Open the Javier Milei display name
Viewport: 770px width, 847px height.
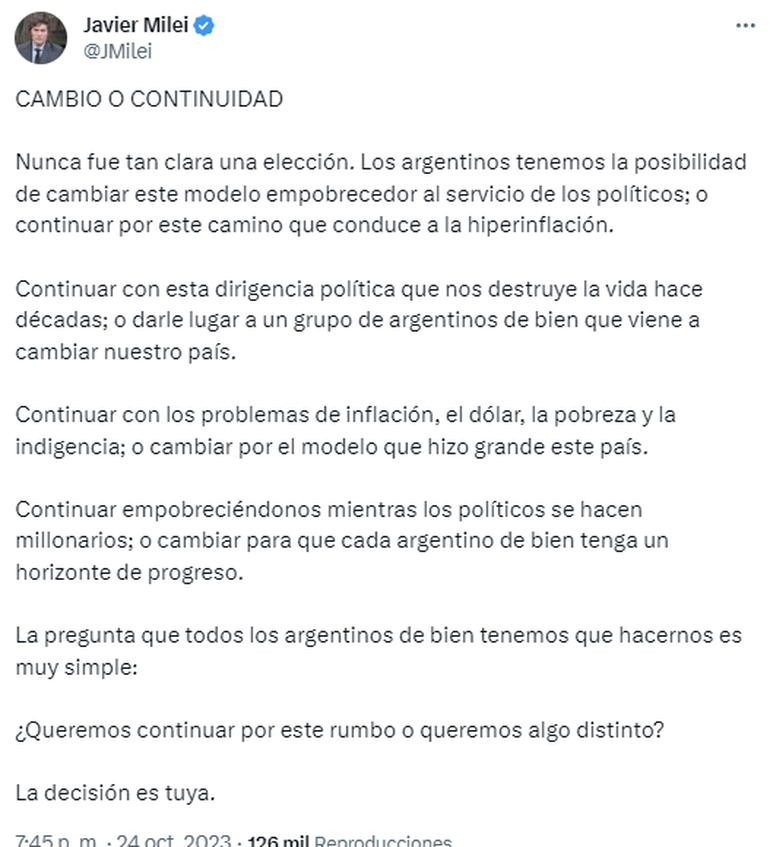(137, 25)
